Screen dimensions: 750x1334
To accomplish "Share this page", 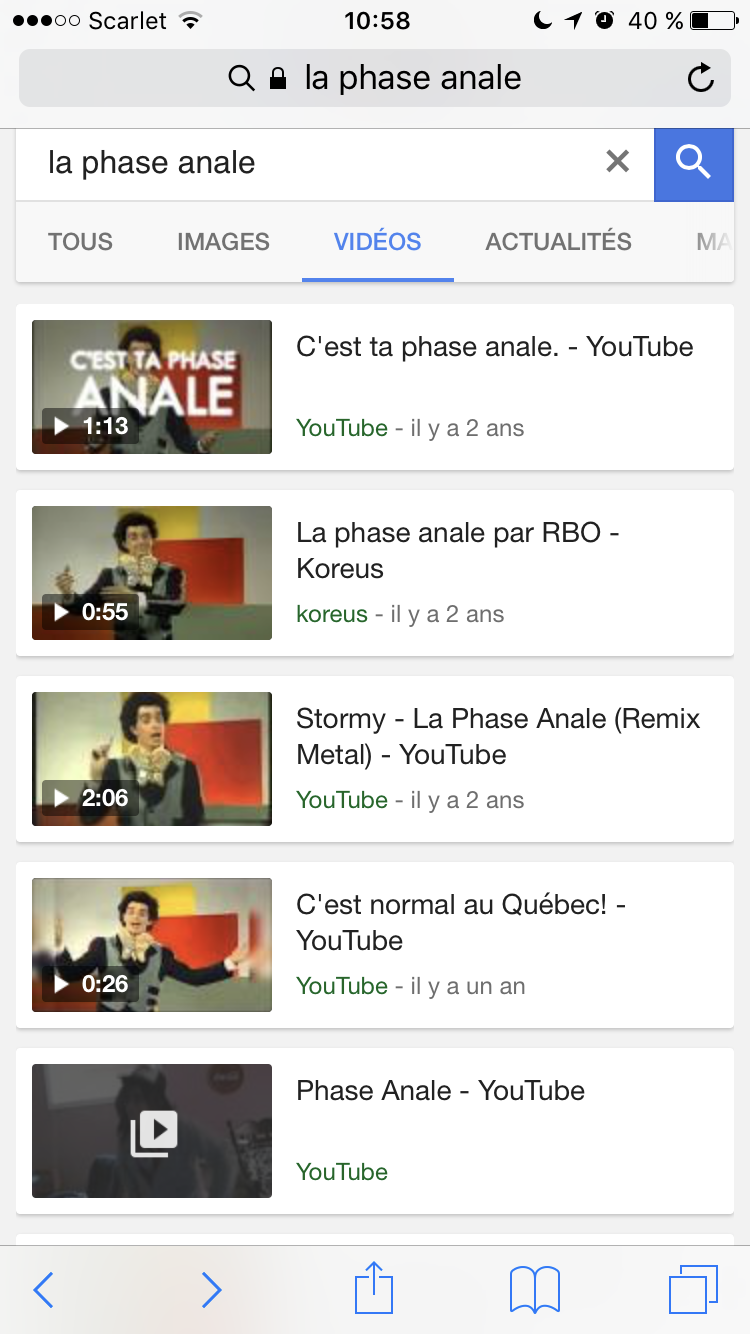I will click(x=374, y=1288).
